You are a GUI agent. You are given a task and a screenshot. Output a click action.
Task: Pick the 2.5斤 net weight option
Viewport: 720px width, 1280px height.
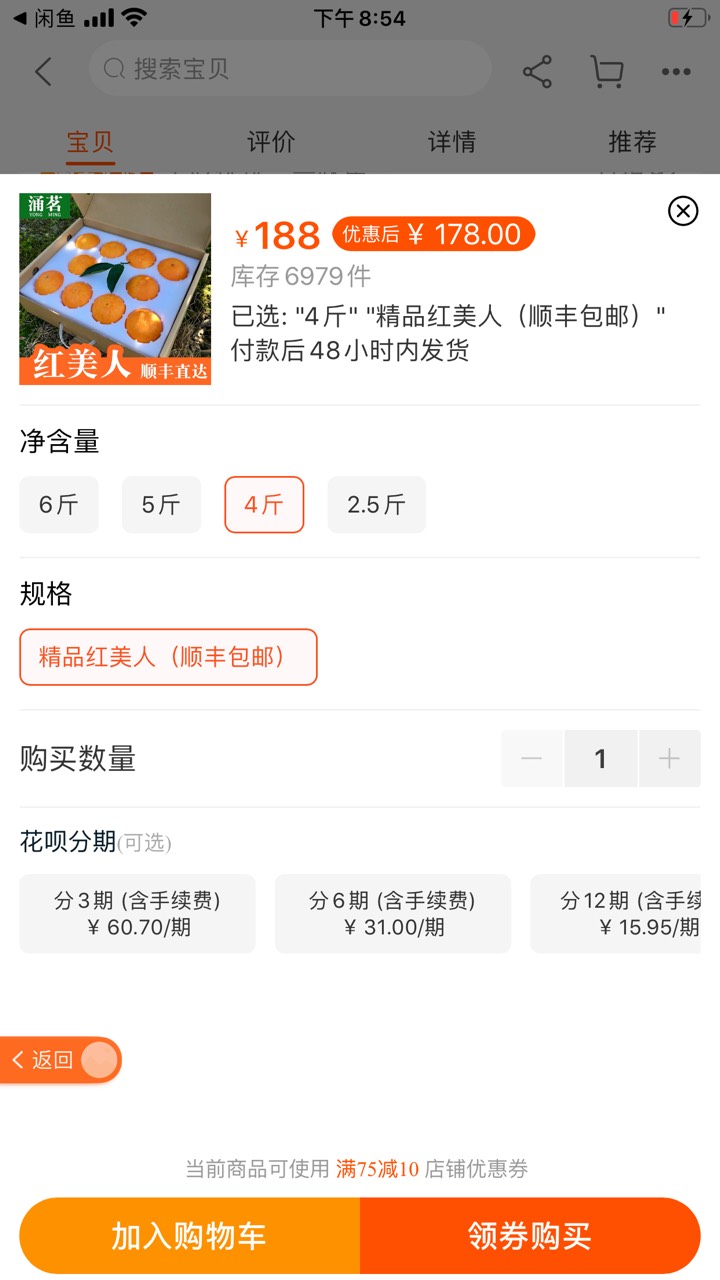376,505
